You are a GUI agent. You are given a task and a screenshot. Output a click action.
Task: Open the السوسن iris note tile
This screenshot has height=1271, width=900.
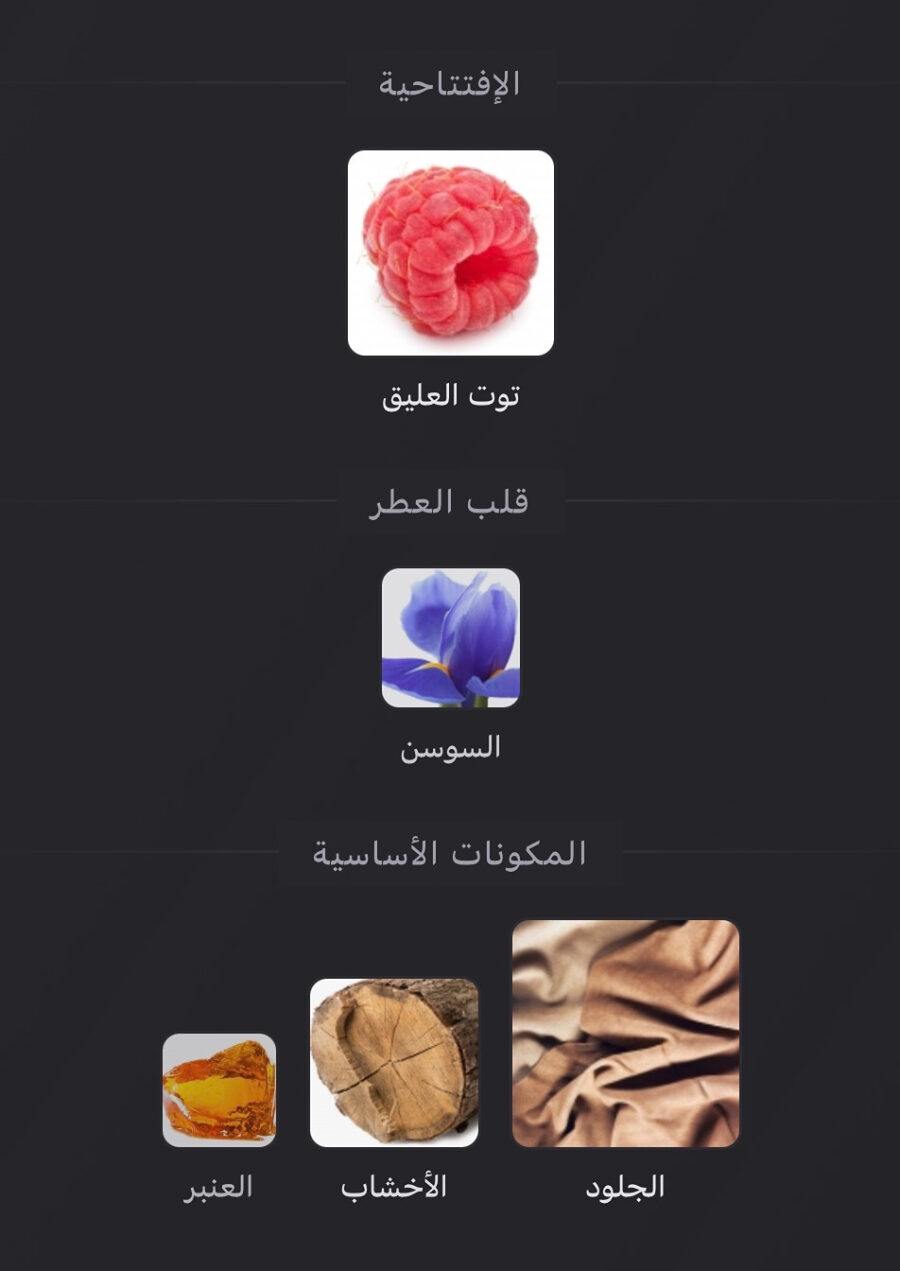click(450, 638)
